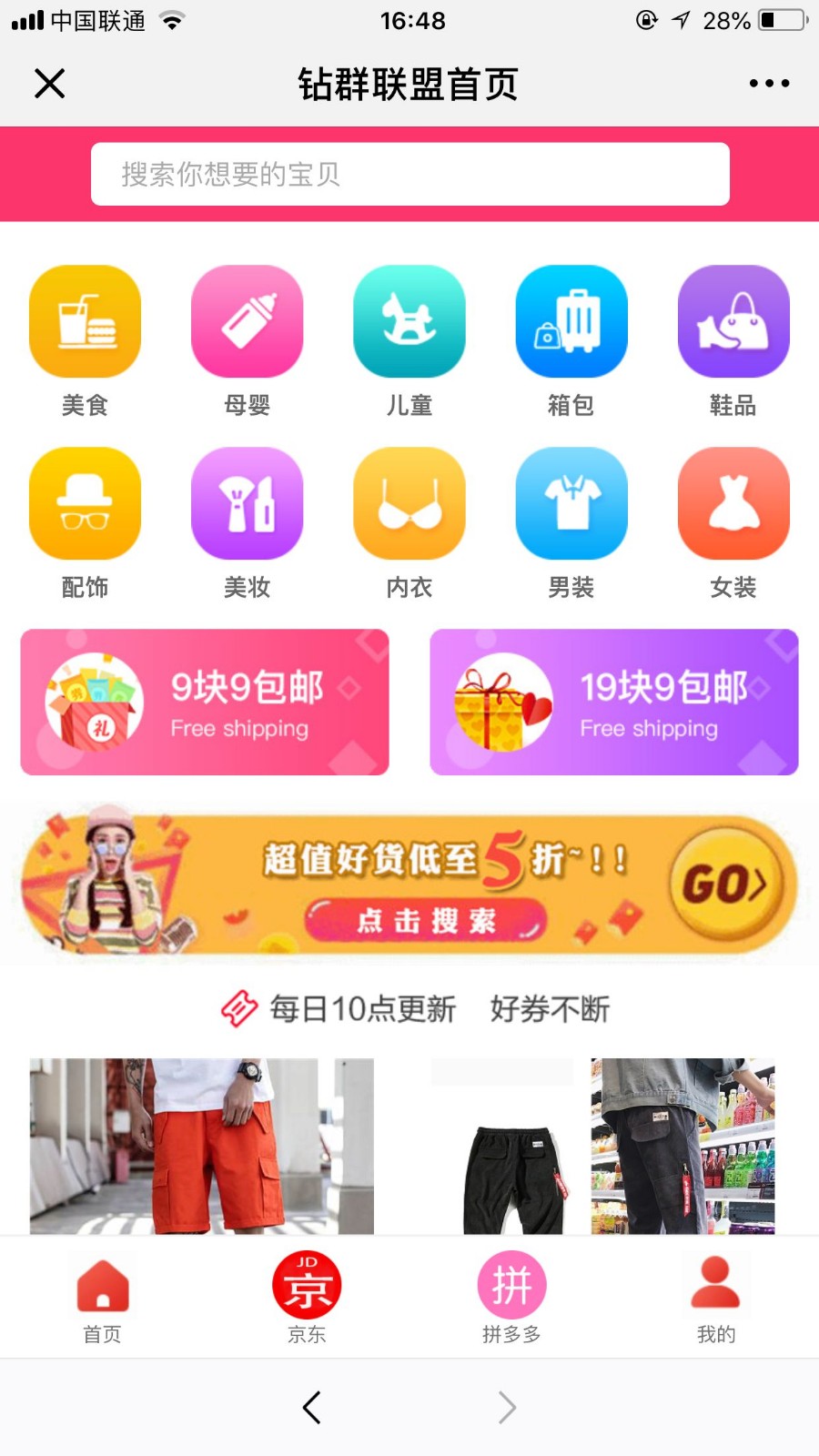This screenshot has height=1456, width=819.
Task: Open the three-dot overflow menu
Action: point(769,84)
